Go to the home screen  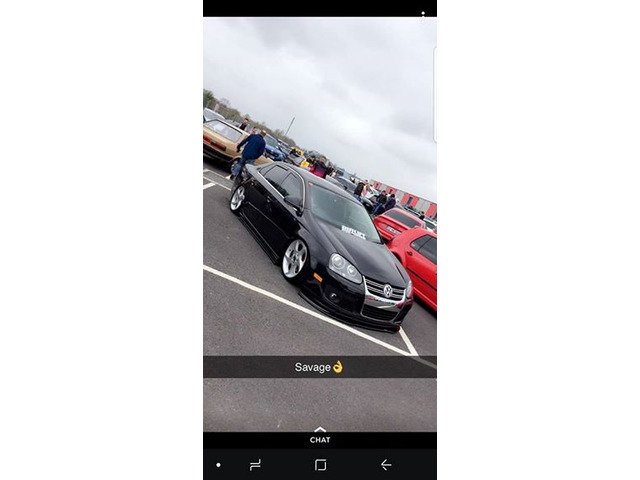pos(320,465)
